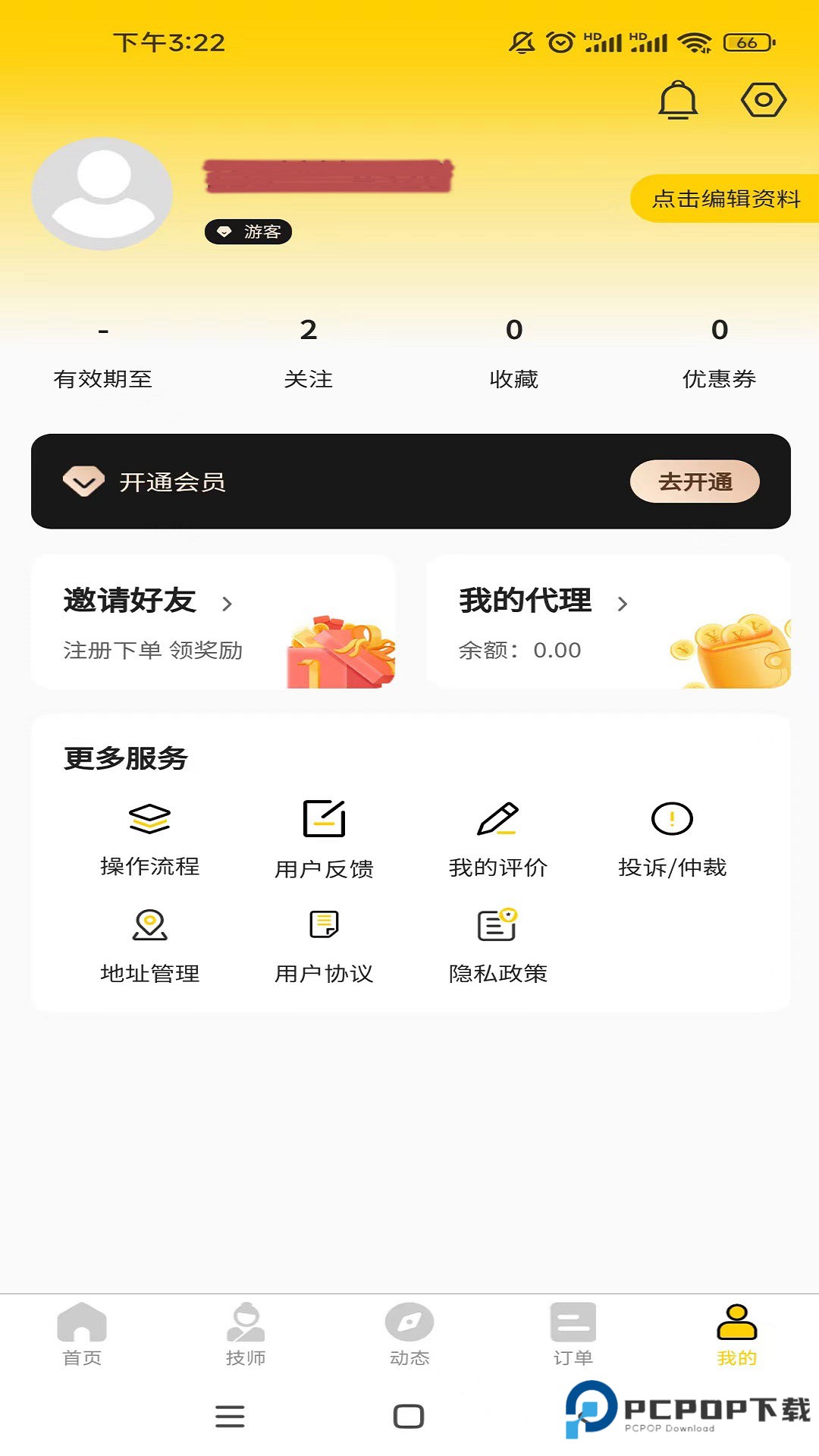Open the notification bell

[679, 99]
